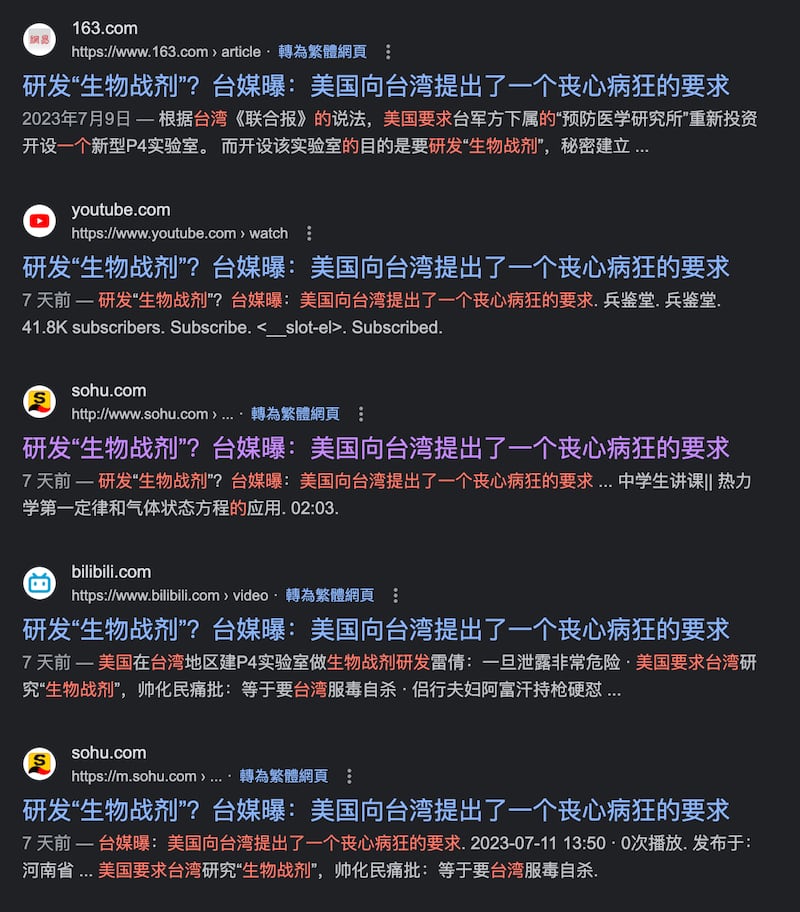
Task: Open the www.sohu.com result title link
Action: (x=376, y=448)
